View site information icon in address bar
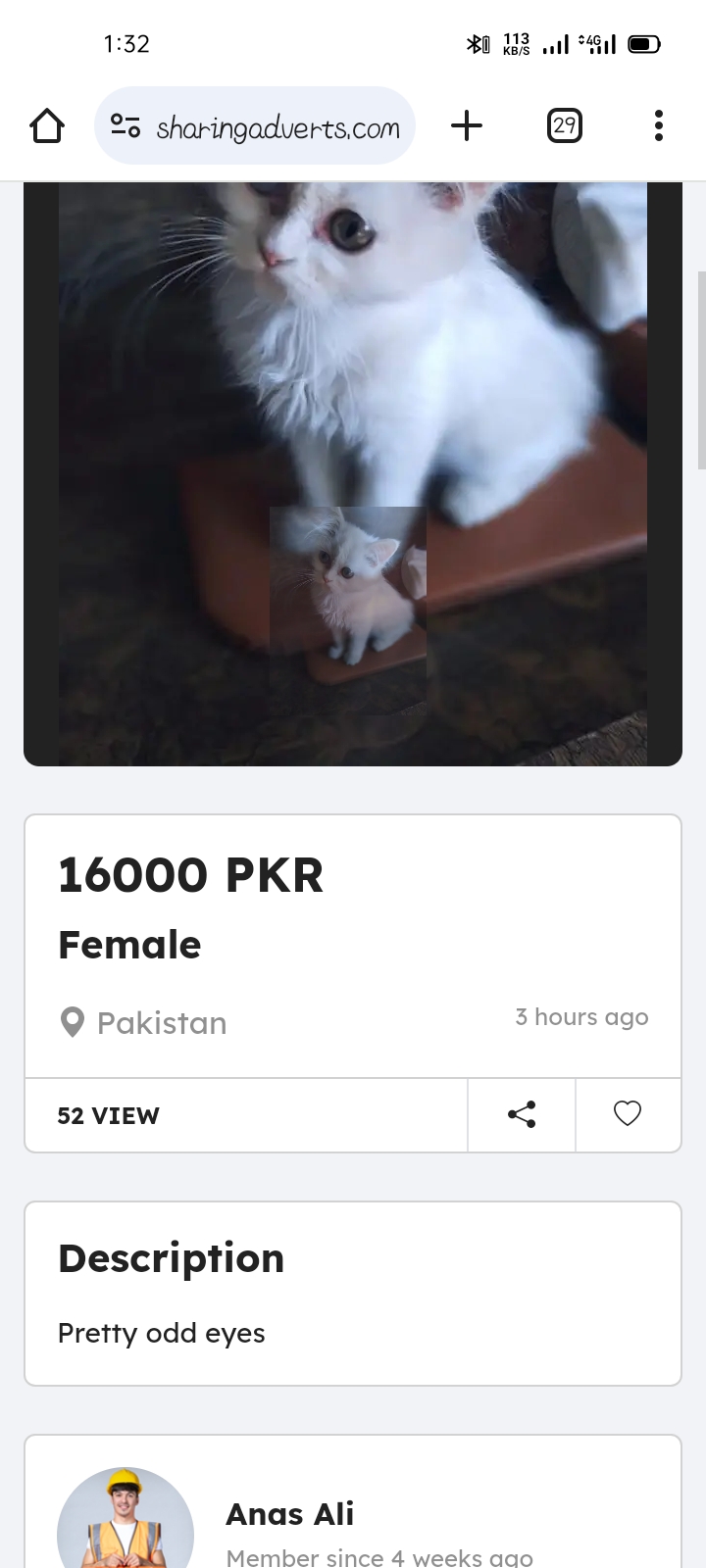 pyautogui.click(x=126, y=125)
